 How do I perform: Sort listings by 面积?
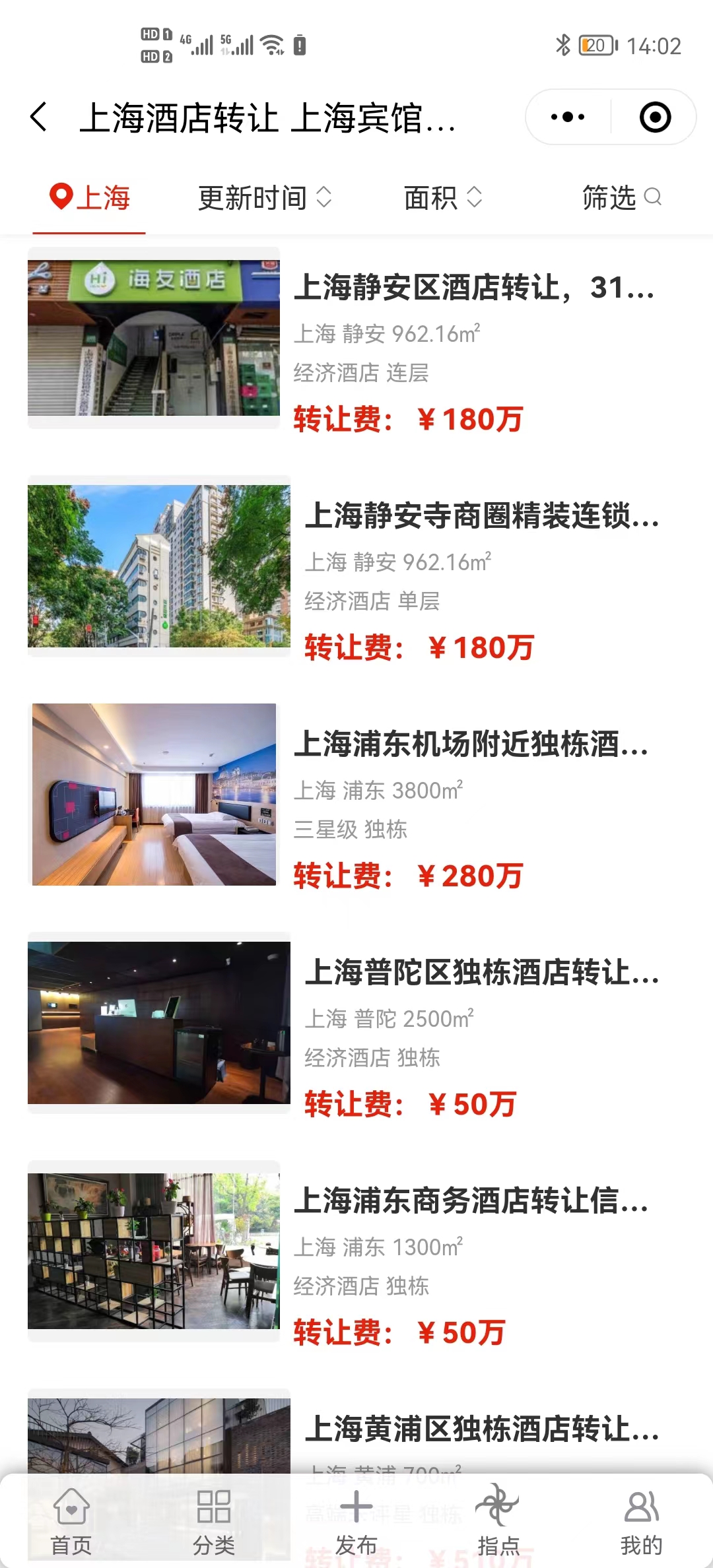click(443, 198)
